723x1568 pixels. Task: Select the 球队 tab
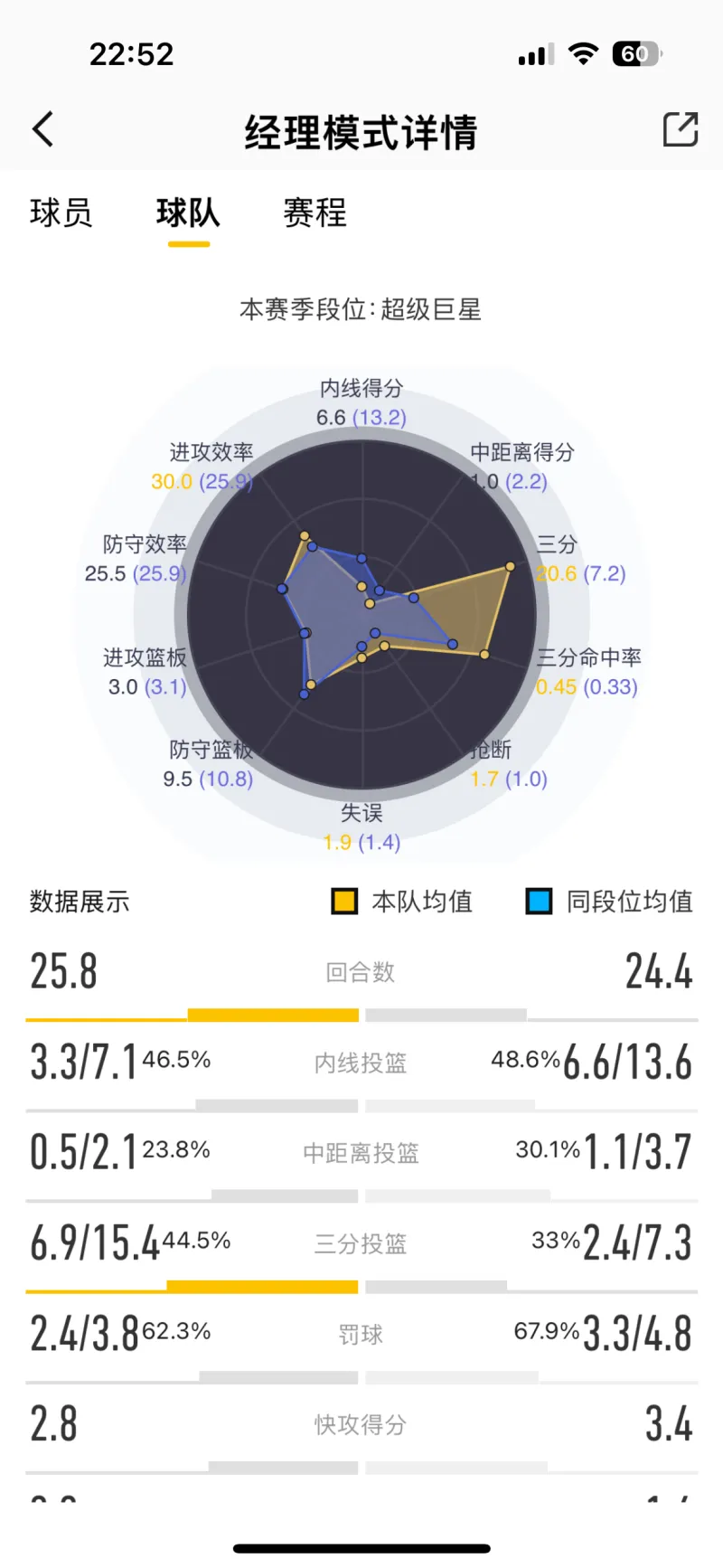188,213
